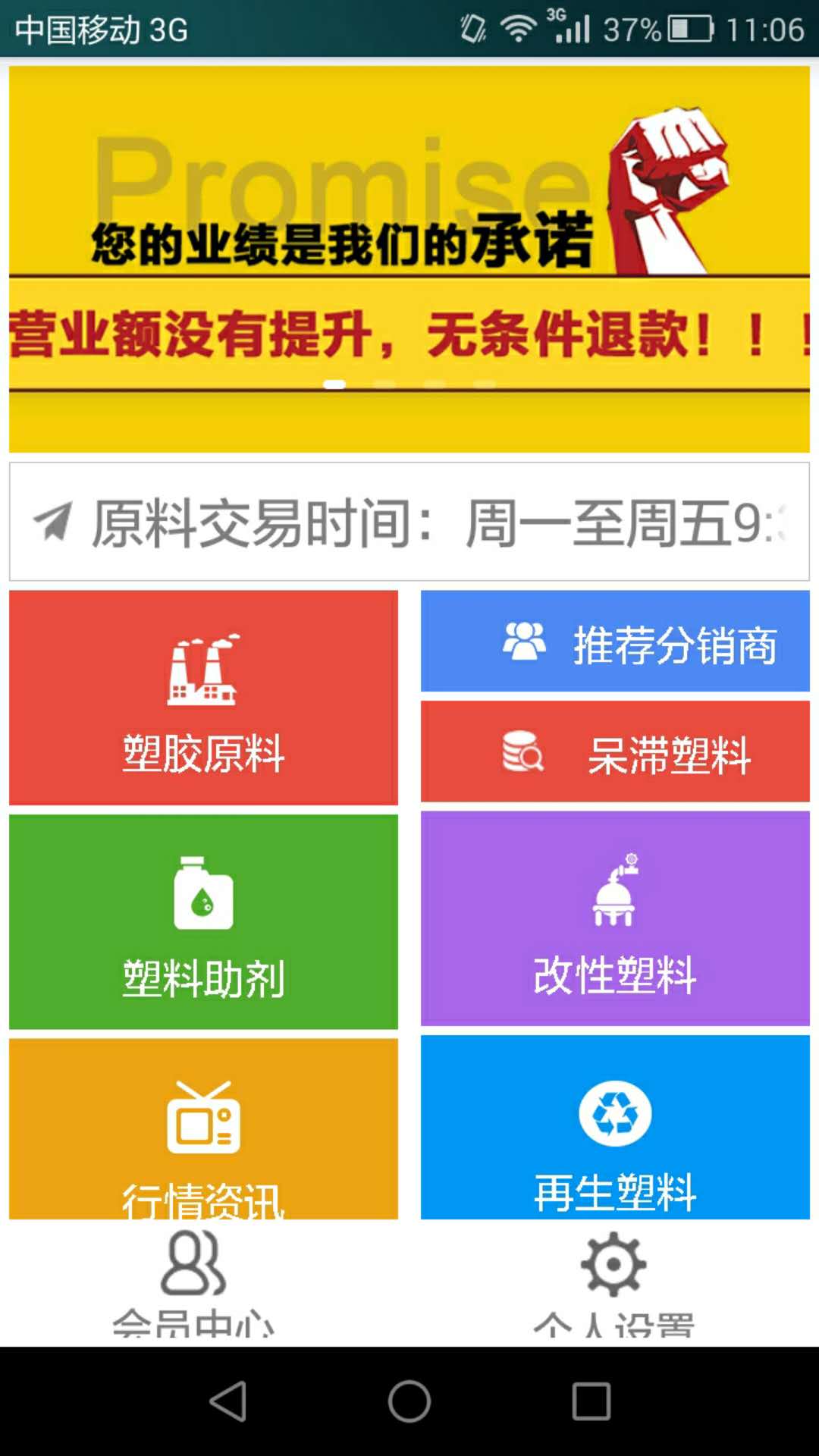The width and height of the screenshot is (819, 1456).
Task: Select the TV icon on 行情资讯 tile
Action: [203, 1112]
